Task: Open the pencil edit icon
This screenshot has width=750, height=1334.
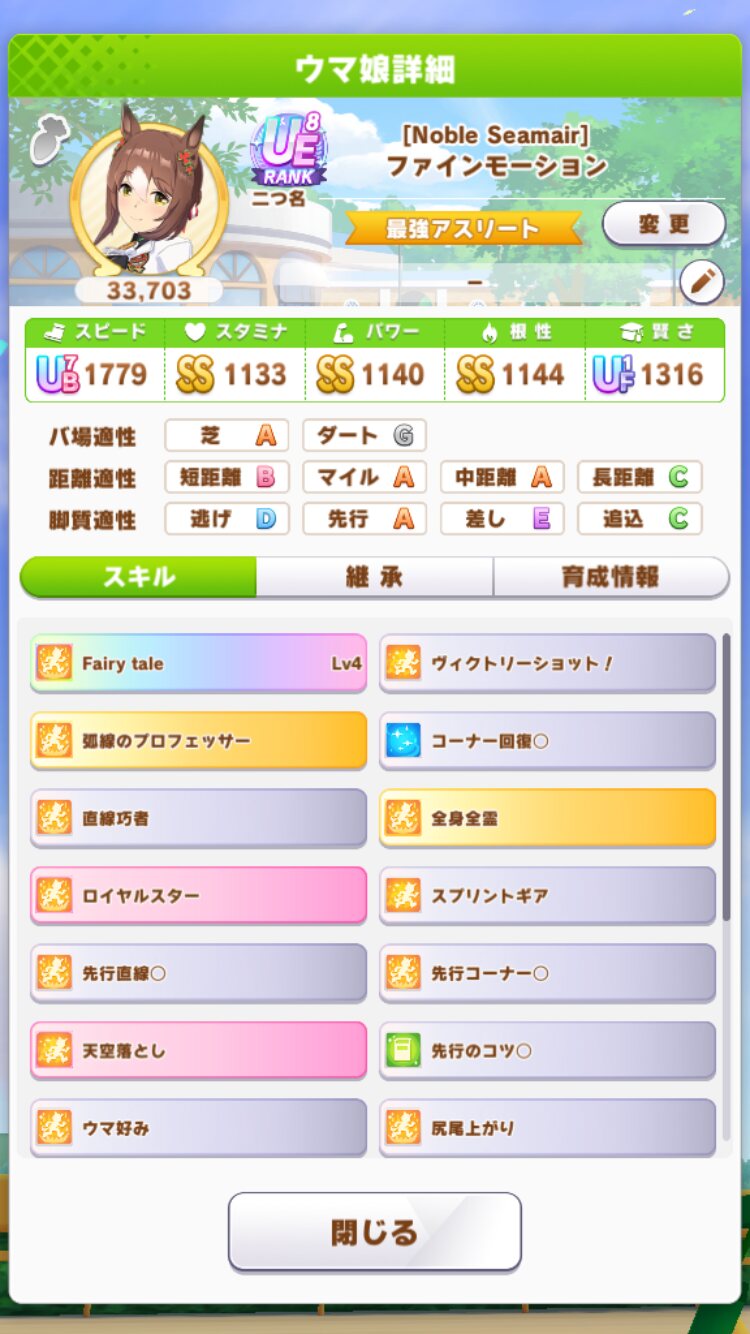Action: 701,283
